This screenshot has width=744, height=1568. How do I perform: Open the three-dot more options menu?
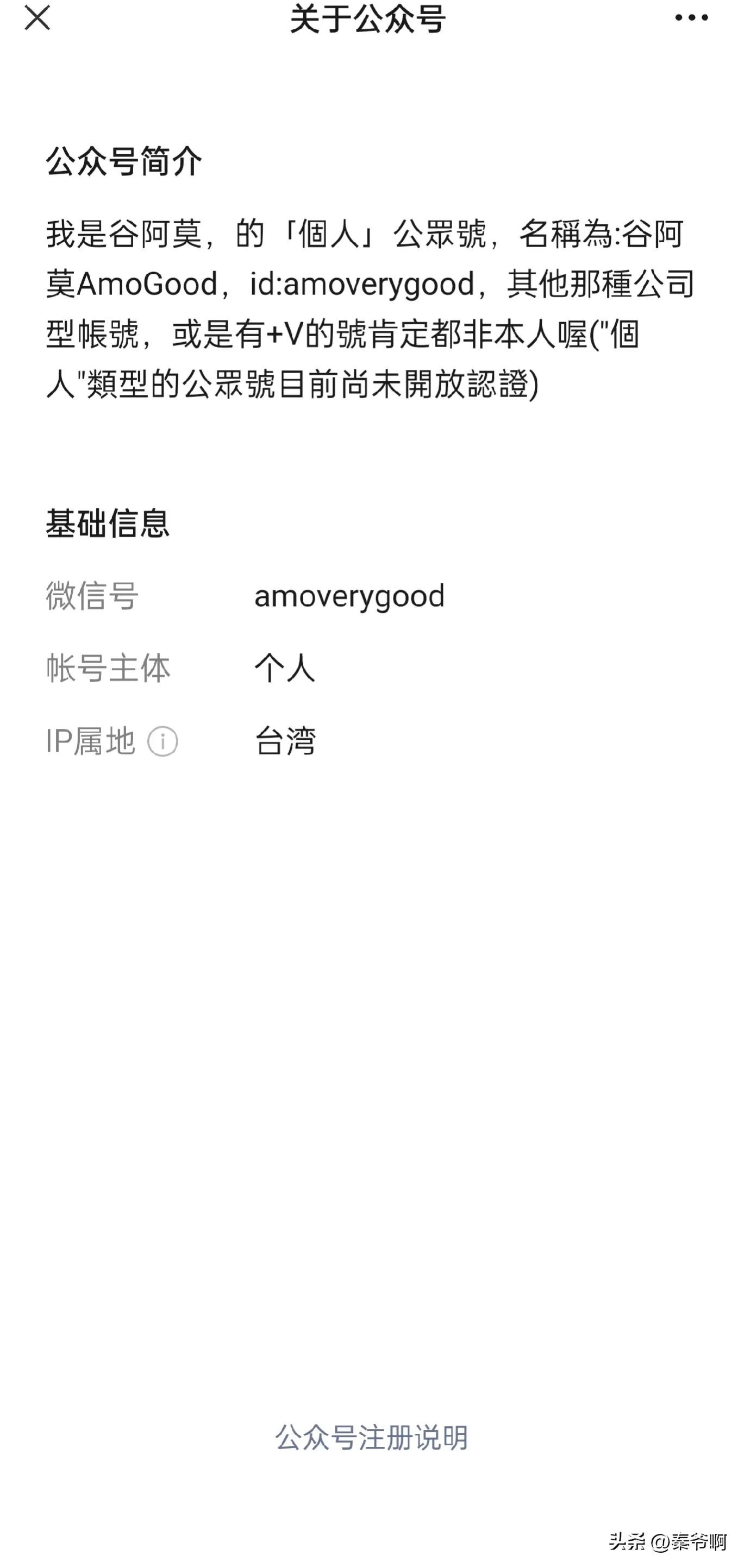click(x=691, y=18)
